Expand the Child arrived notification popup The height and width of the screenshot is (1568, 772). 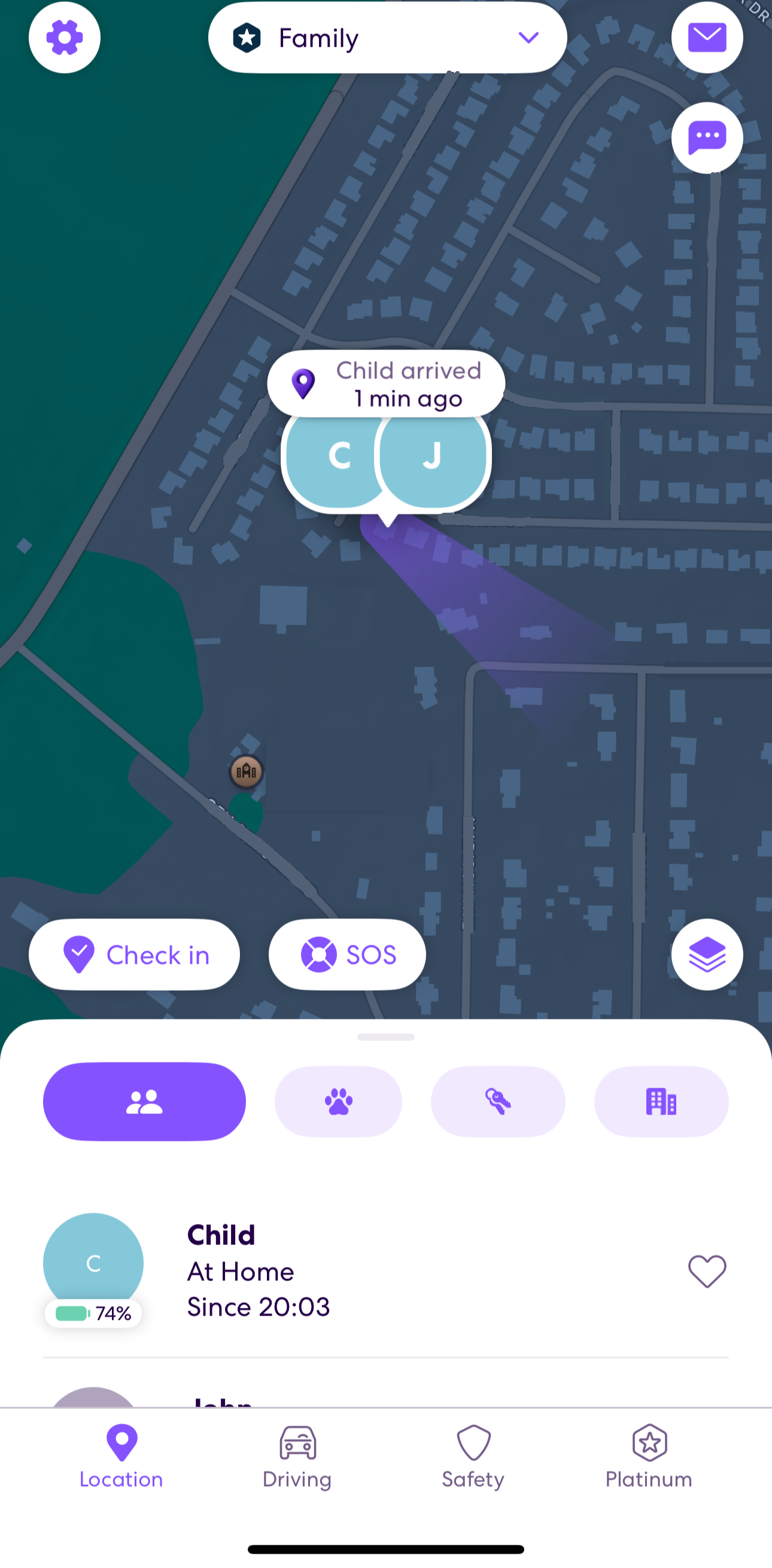tap(385, 383)
